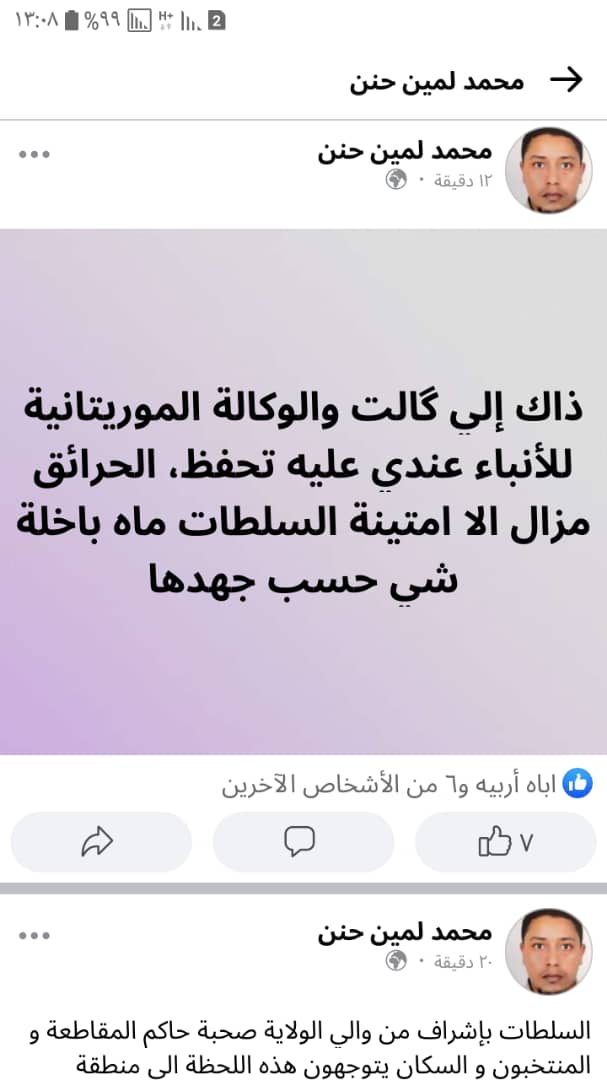View people who reacted to the post
607x1080 pixels.
(x=400, y=785)
